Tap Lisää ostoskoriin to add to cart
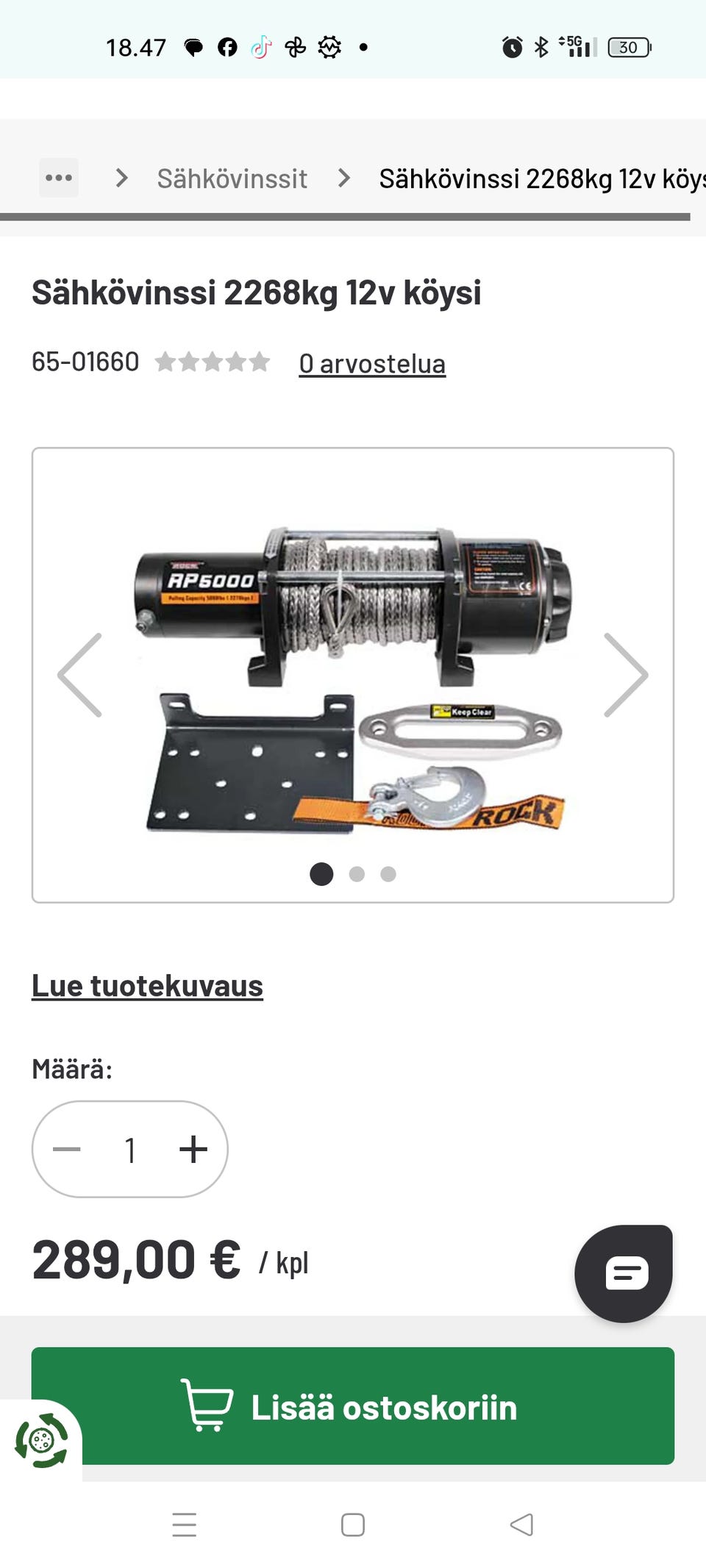Viewport: 706px width, 1568px height. (353, 1406)
